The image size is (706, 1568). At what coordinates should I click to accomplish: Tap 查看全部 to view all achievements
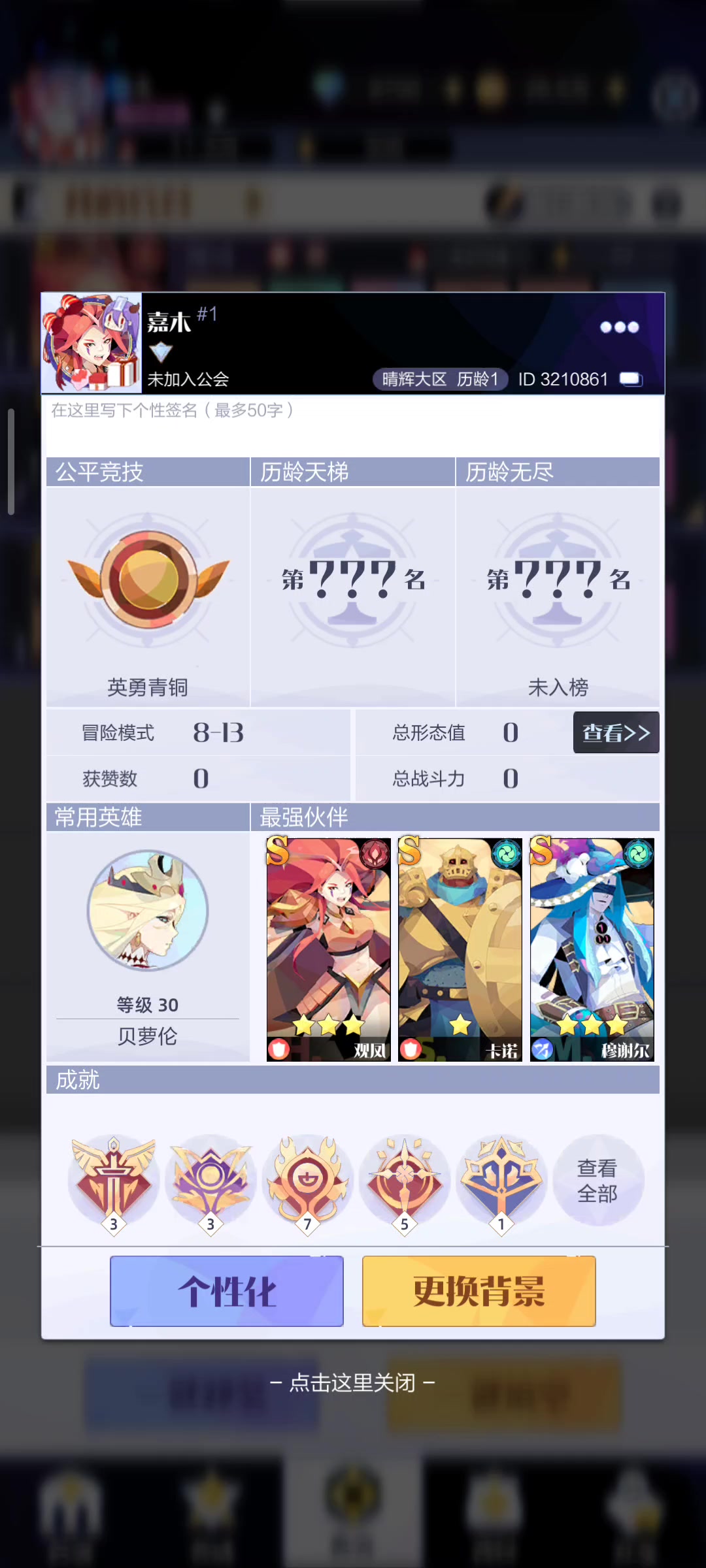pos(597,1180)
